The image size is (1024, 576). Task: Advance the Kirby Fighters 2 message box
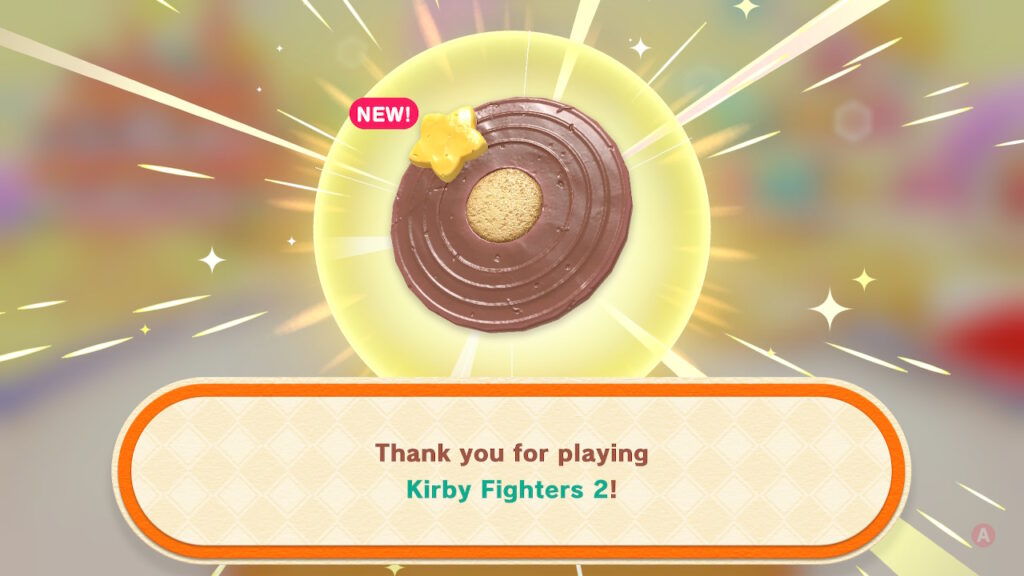click(x=511, y=472)
